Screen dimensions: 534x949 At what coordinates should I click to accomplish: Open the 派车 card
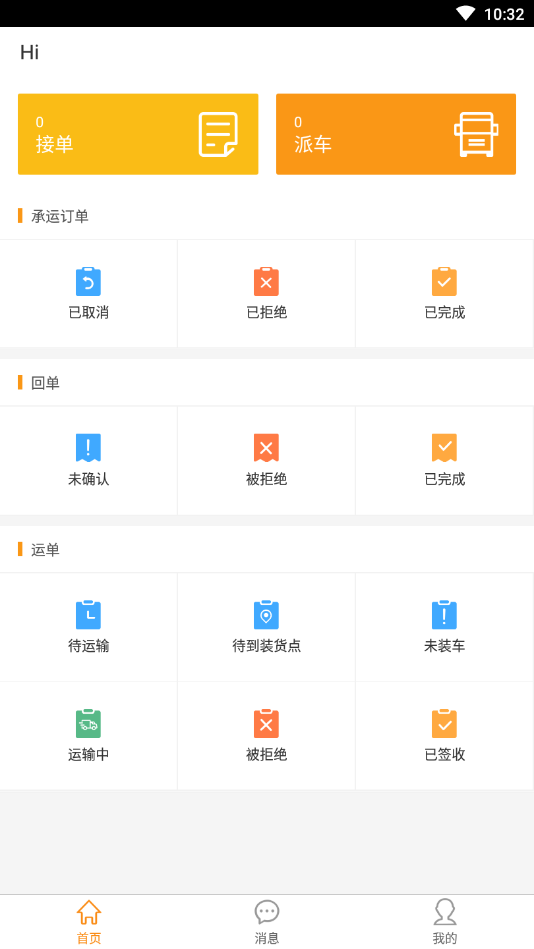pyautogui.click(x=396, y=134)
